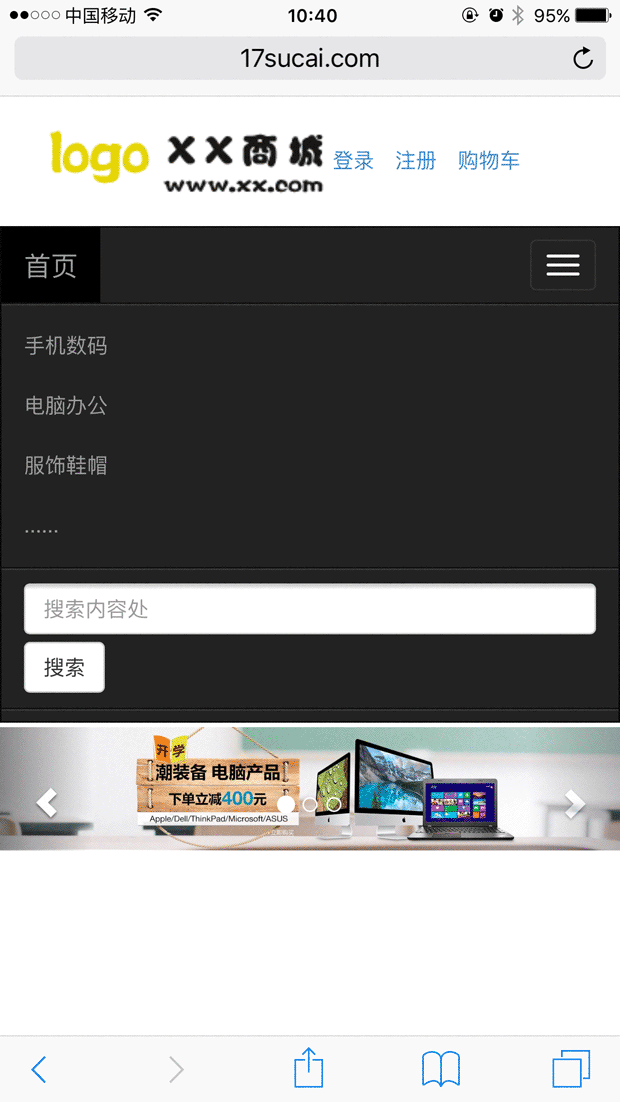620x1102 pixels.
Task: Open the …… more categories item
Action: (42, 527)
